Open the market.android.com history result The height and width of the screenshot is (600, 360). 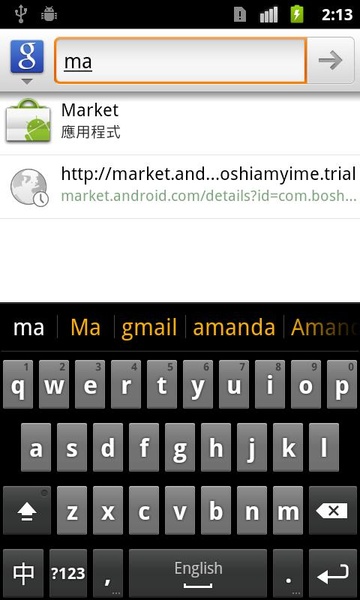(180, 187)
